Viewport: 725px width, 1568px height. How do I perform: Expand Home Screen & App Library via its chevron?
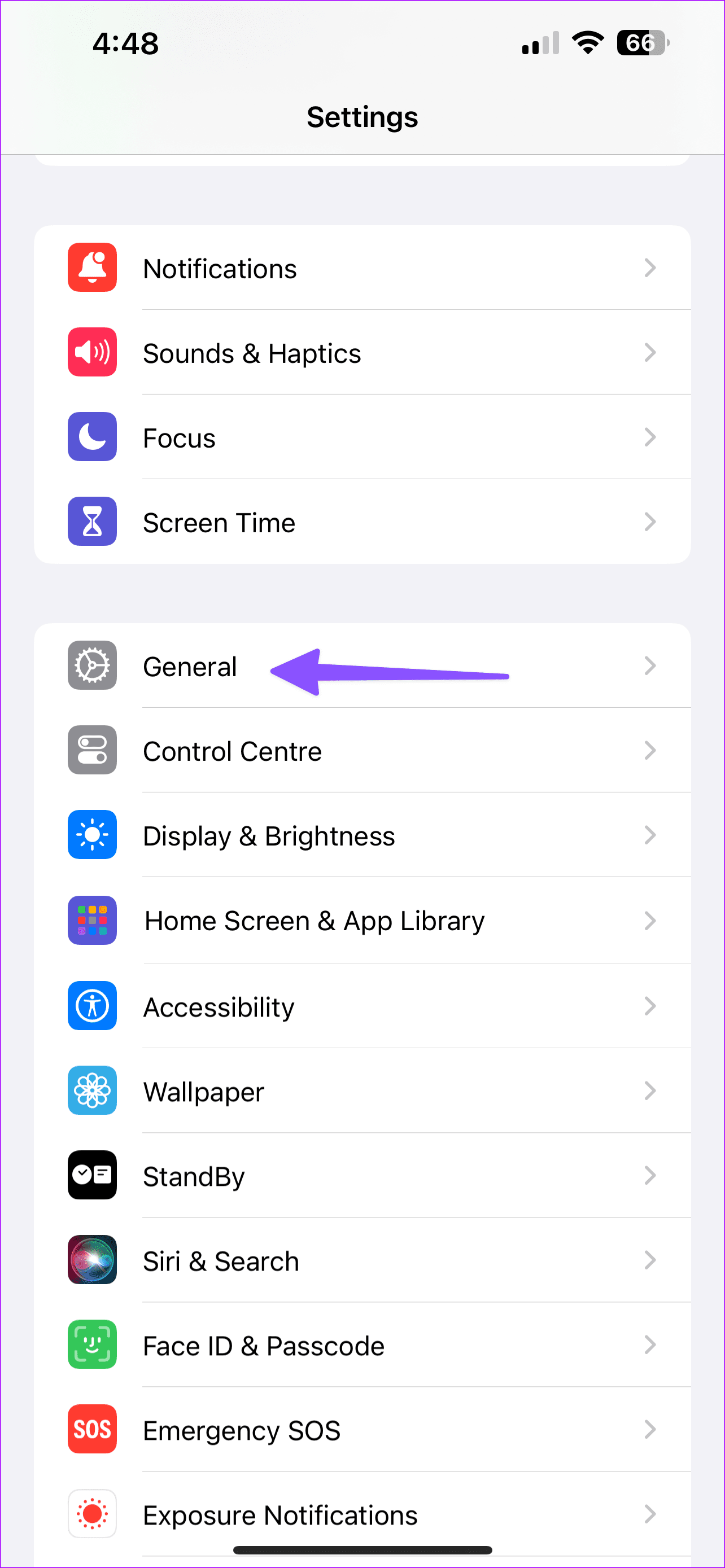point(650,921)
